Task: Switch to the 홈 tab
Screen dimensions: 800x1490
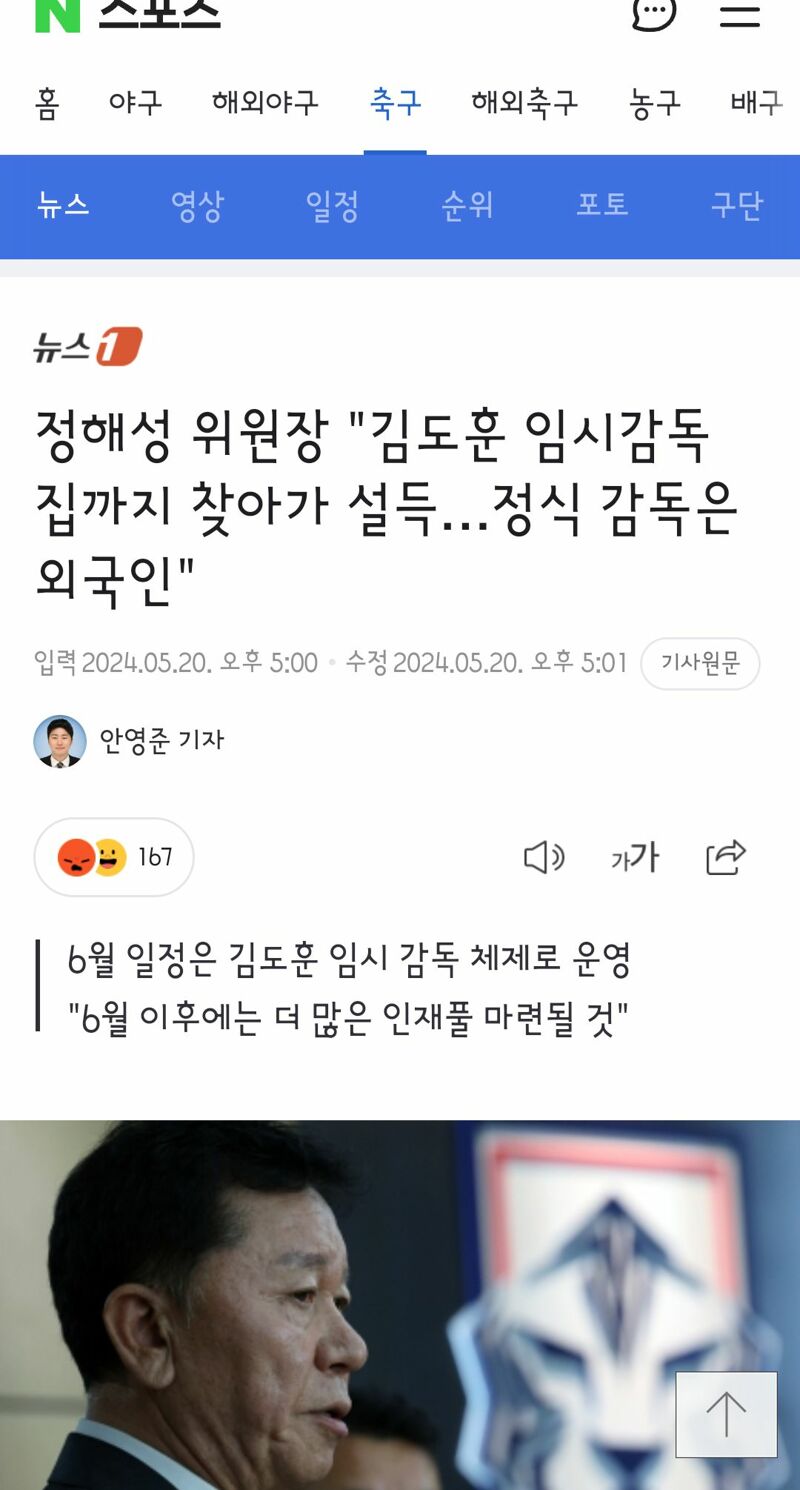Action: pyautogui.click(x=47, y=103)
